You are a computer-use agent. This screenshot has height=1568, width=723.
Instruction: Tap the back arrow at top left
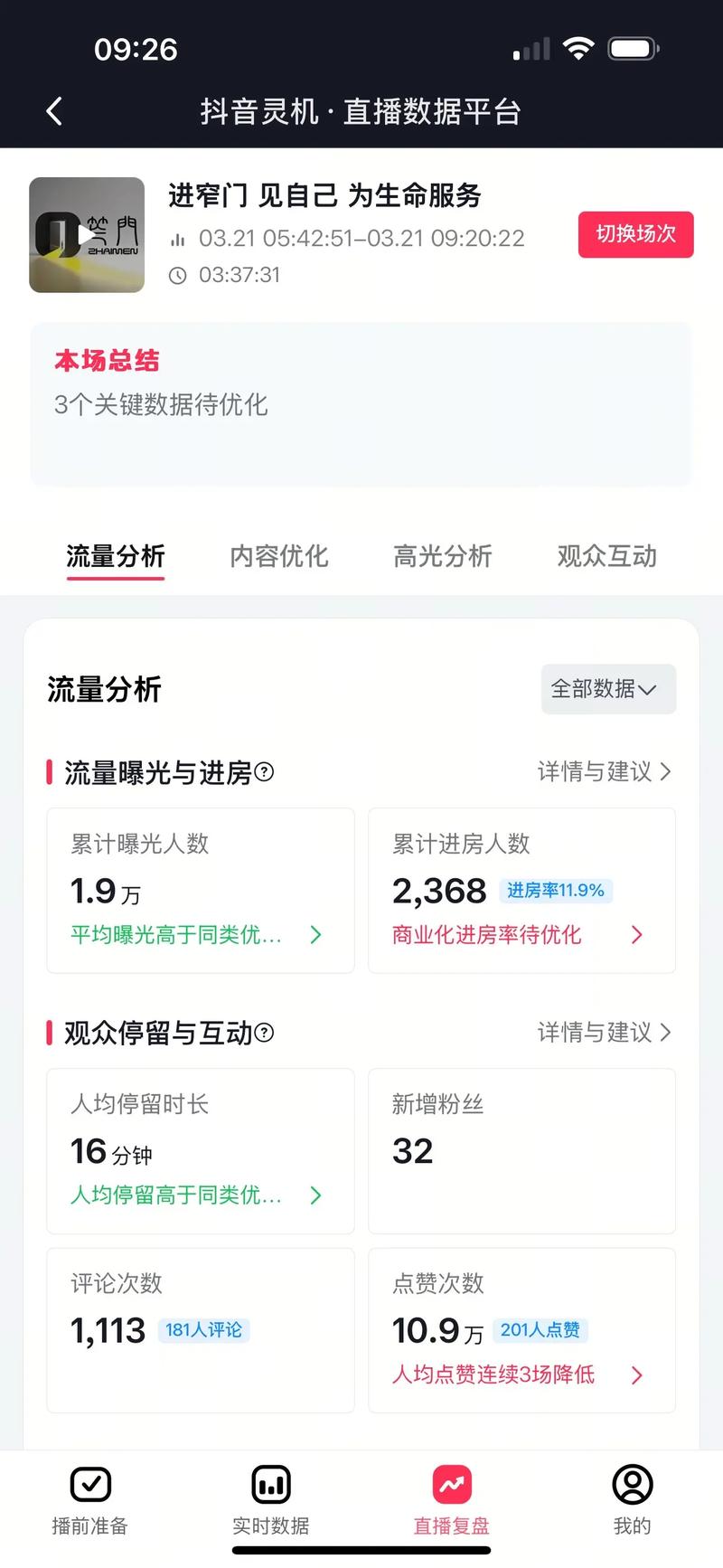click(x=54, y=110)
